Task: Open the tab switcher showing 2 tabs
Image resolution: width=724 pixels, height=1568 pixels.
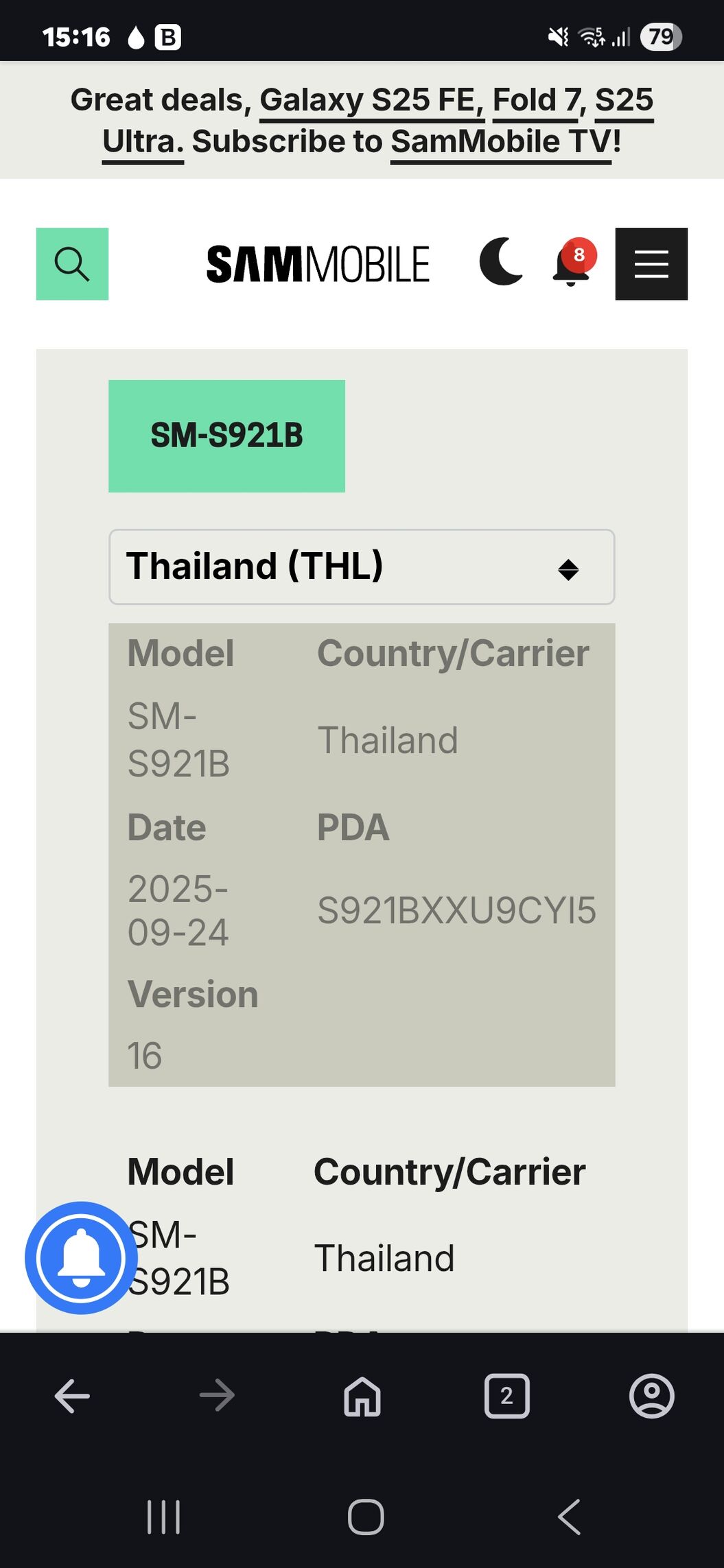Action: pyautogui.click(x=506, y=1395)
